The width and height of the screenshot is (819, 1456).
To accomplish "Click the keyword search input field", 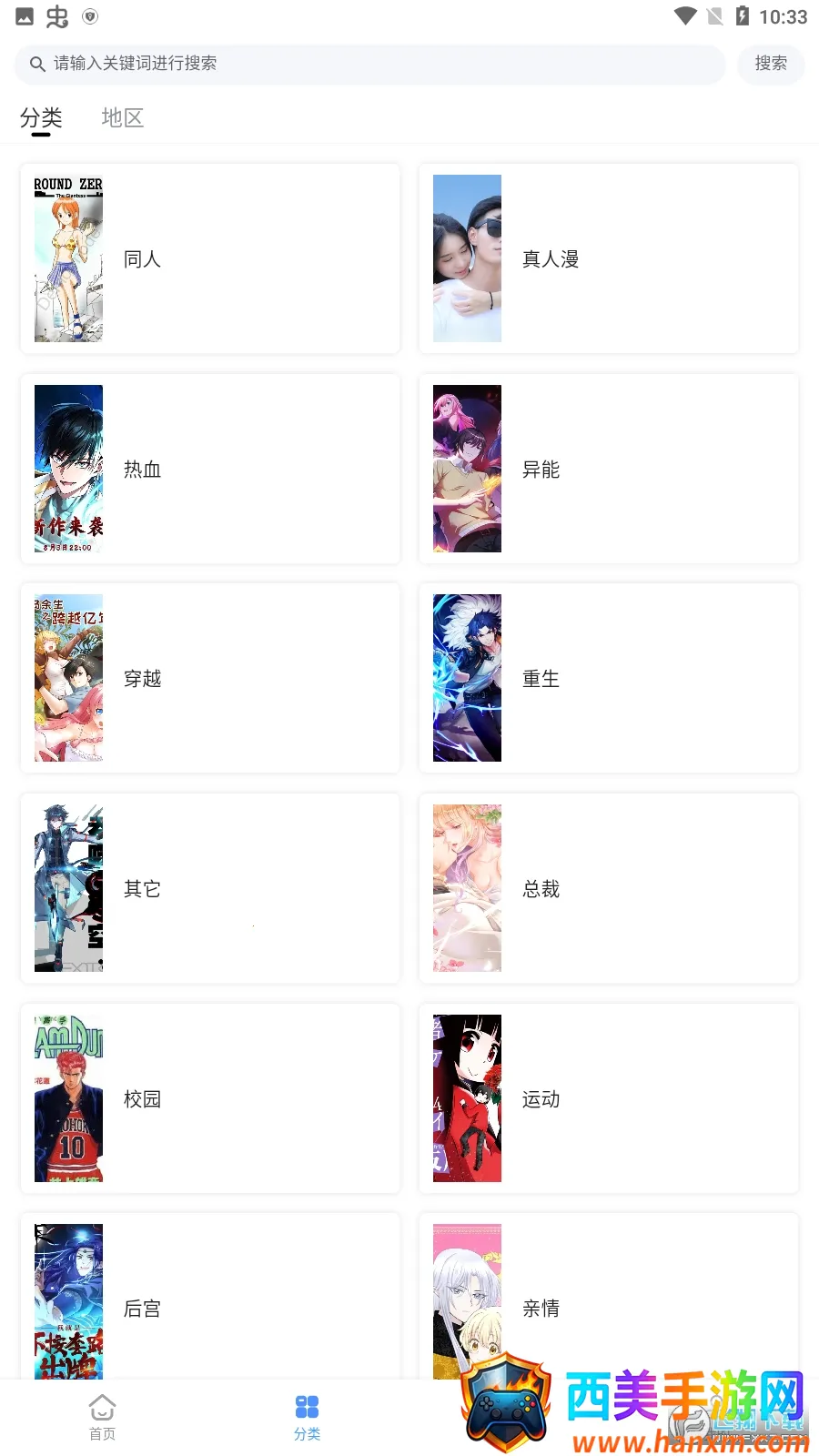I will click(364, 64).
